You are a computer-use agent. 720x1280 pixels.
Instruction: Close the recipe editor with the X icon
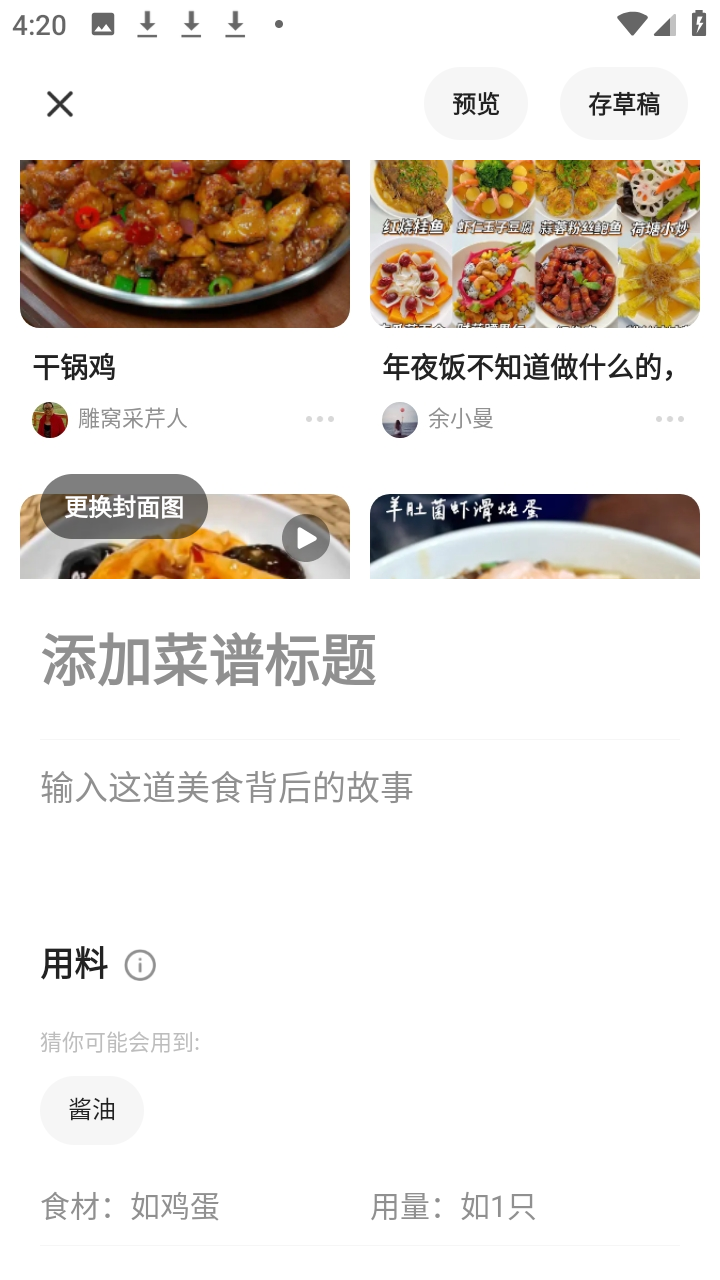(x=60, y=104)
